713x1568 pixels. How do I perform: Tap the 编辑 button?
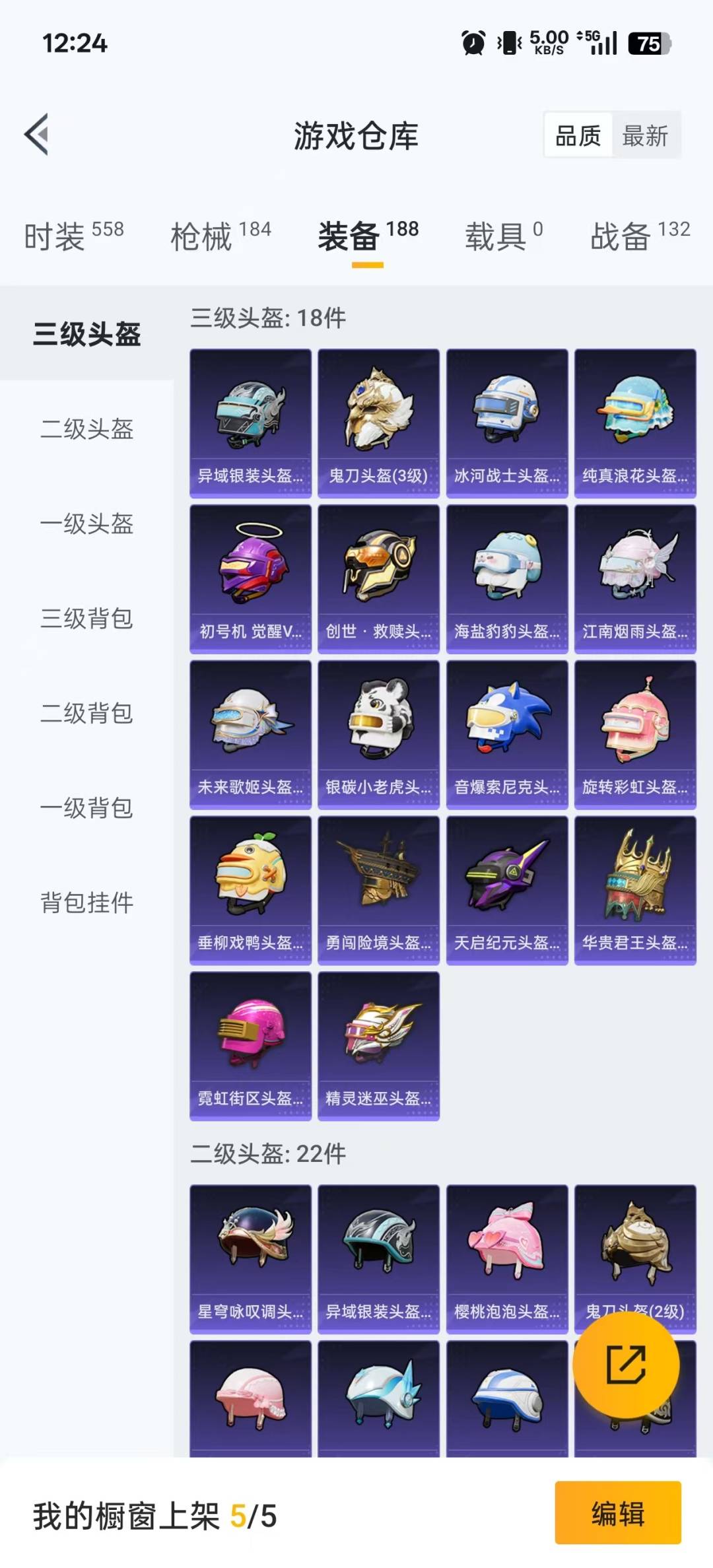[617, 1517]
